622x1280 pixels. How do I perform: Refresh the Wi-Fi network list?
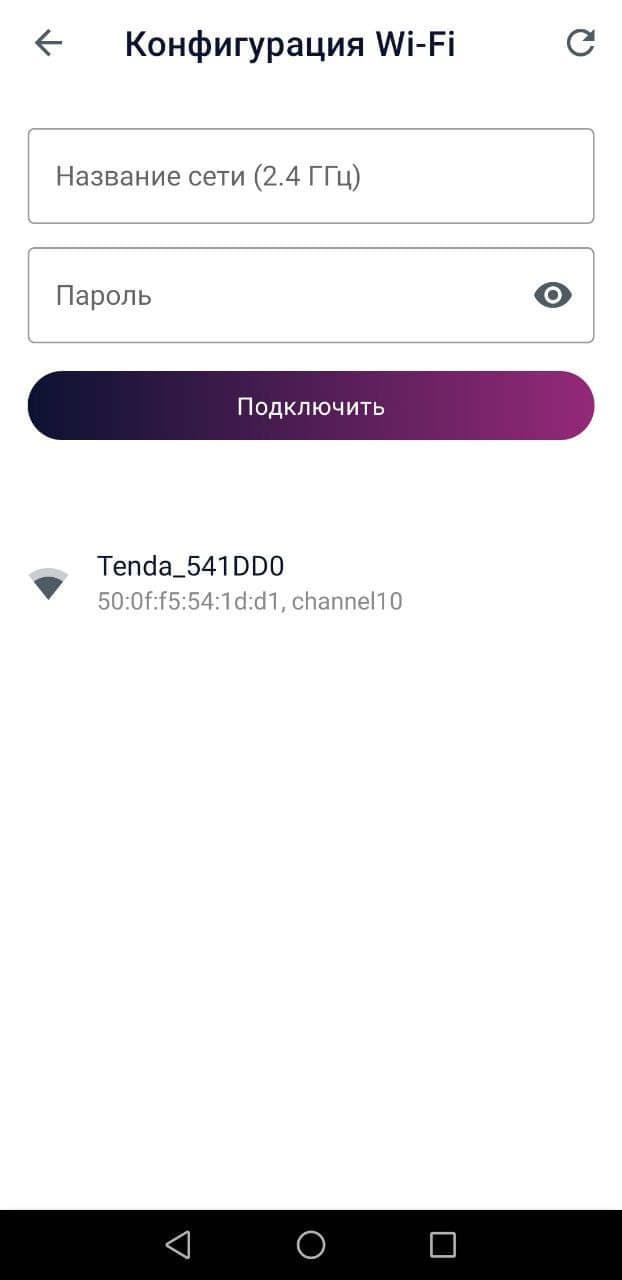click(580, 43)
